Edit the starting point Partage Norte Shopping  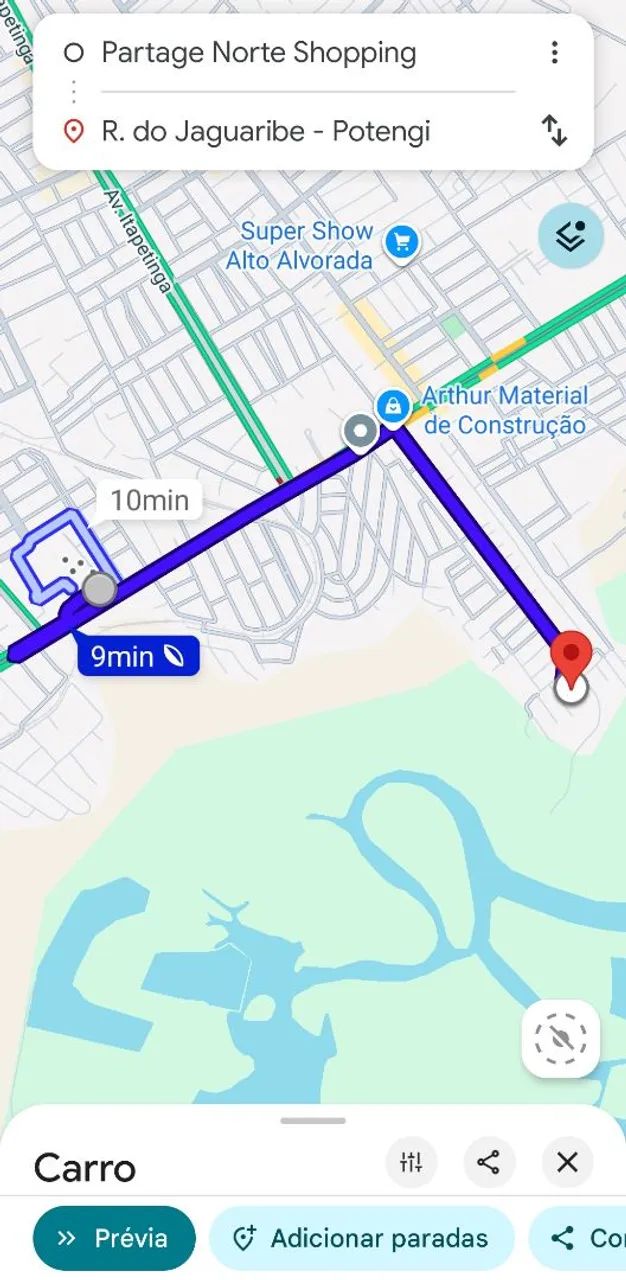[259, 52]
